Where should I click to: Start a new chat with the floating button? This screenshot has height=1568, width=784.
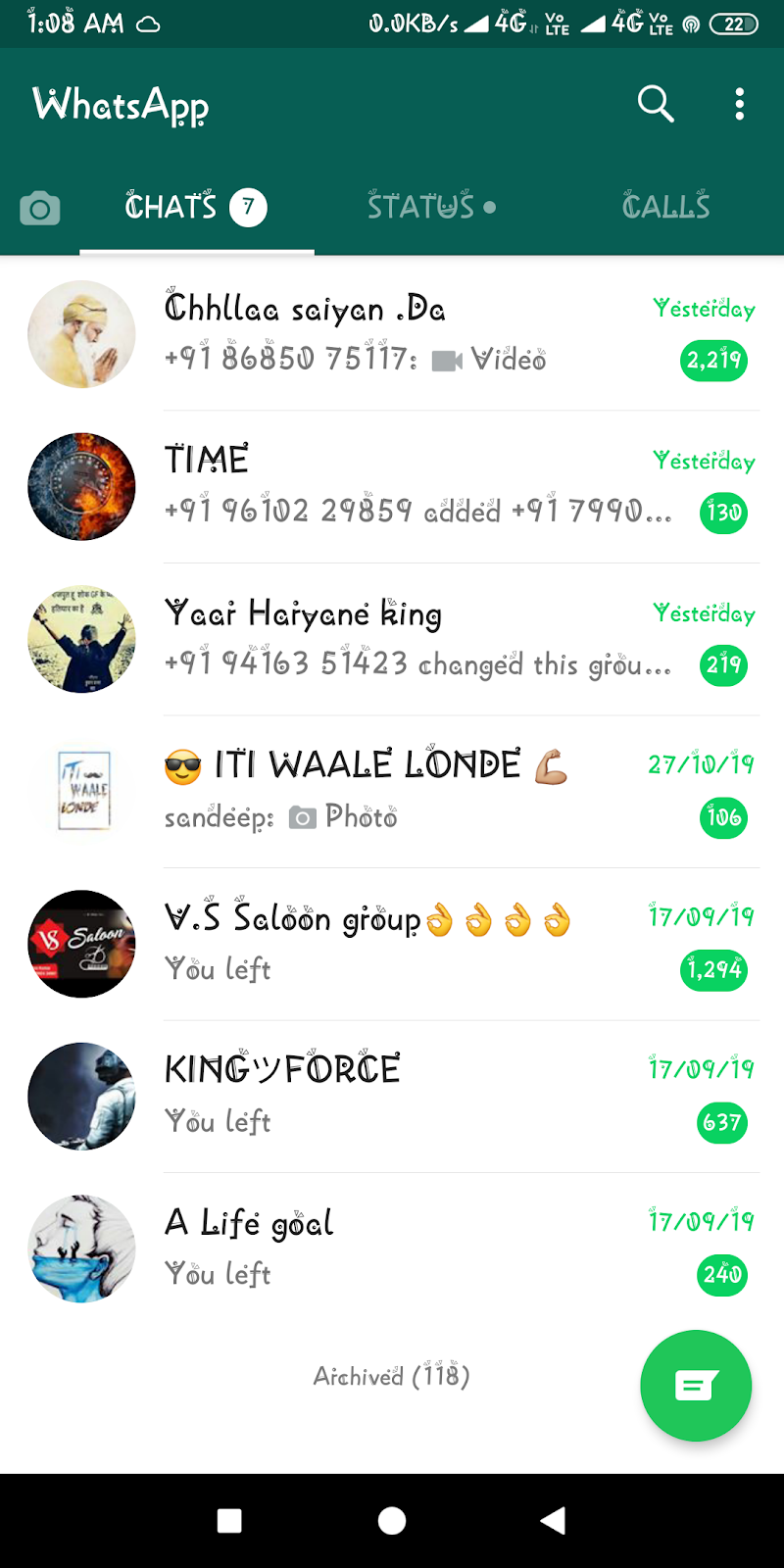click(696, 1386)
